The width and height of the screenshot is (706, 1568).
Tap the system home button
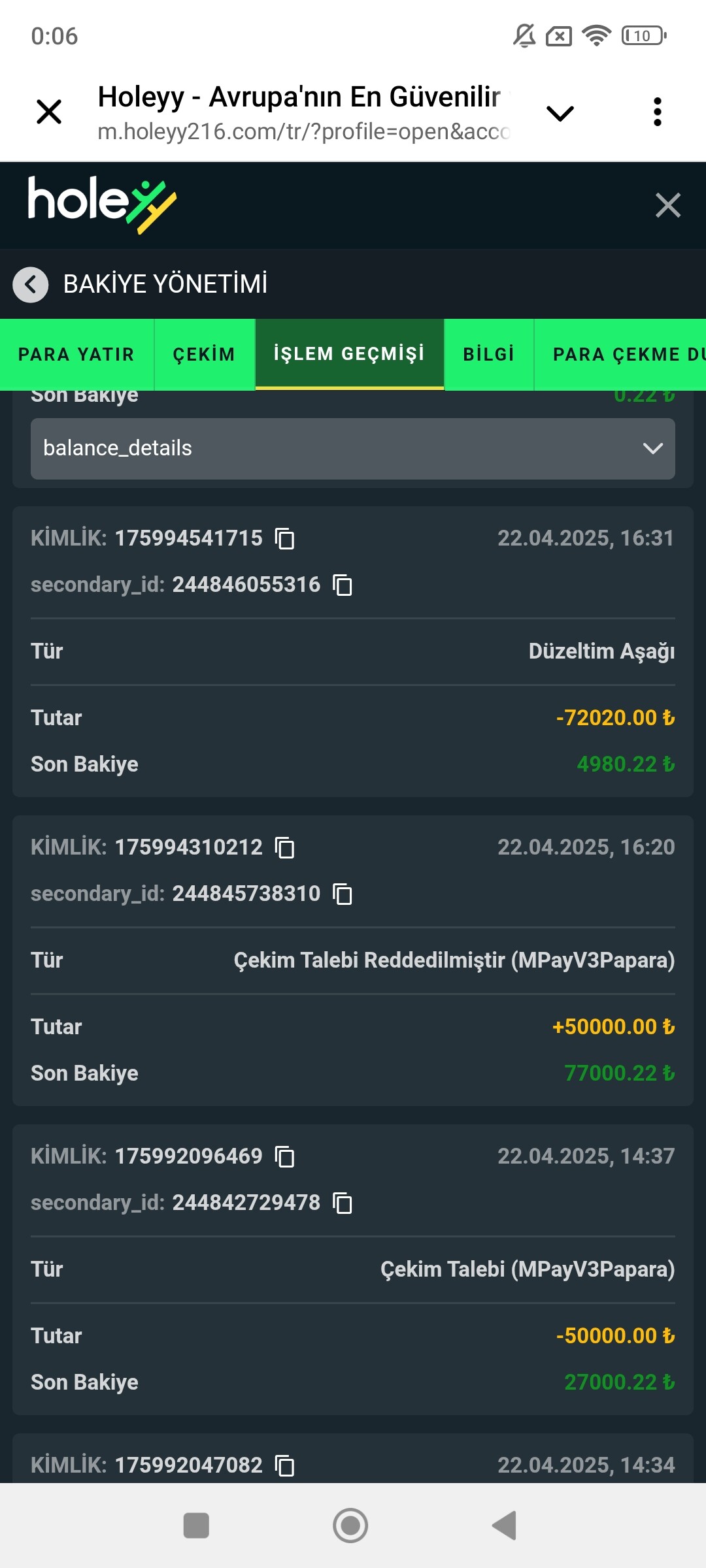350,1526
